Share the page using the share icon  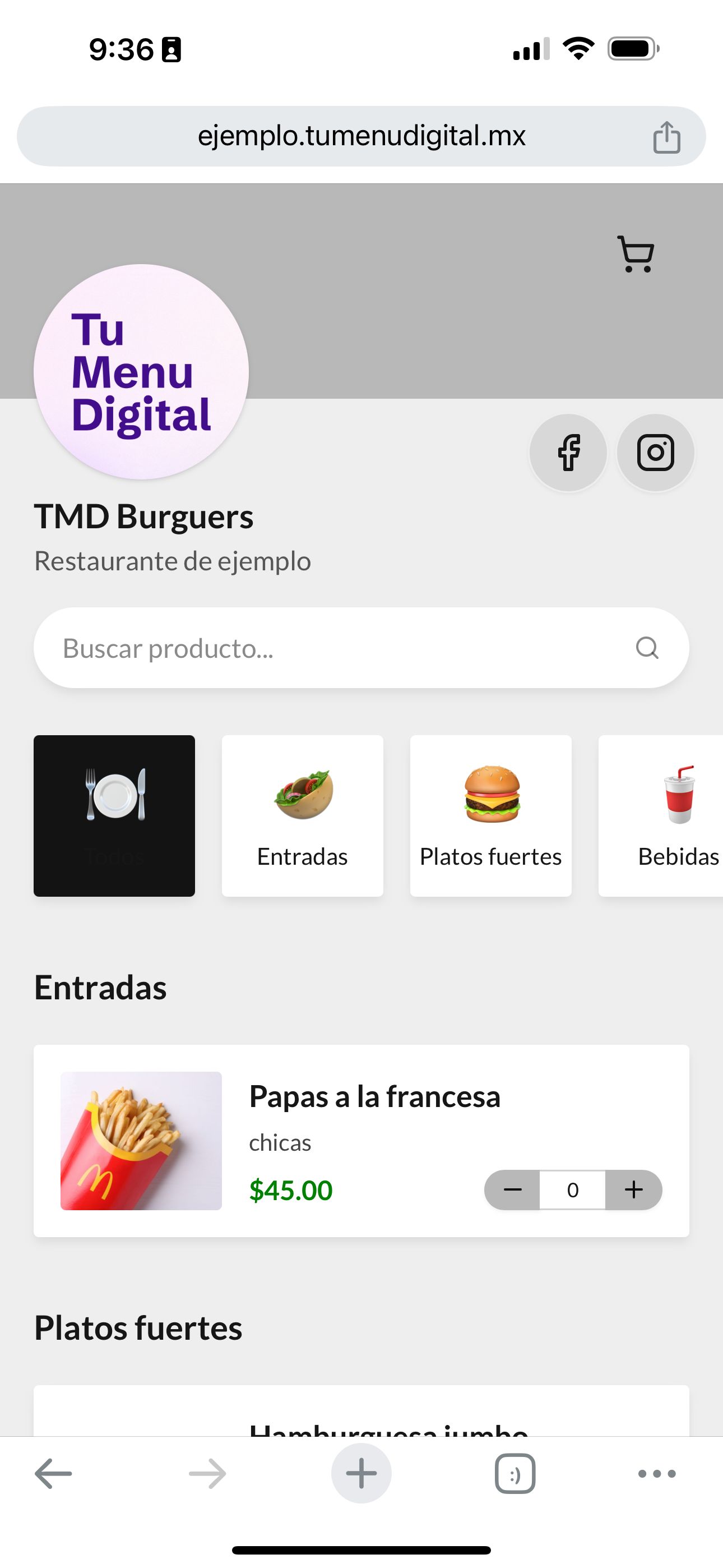pos(668,136)
